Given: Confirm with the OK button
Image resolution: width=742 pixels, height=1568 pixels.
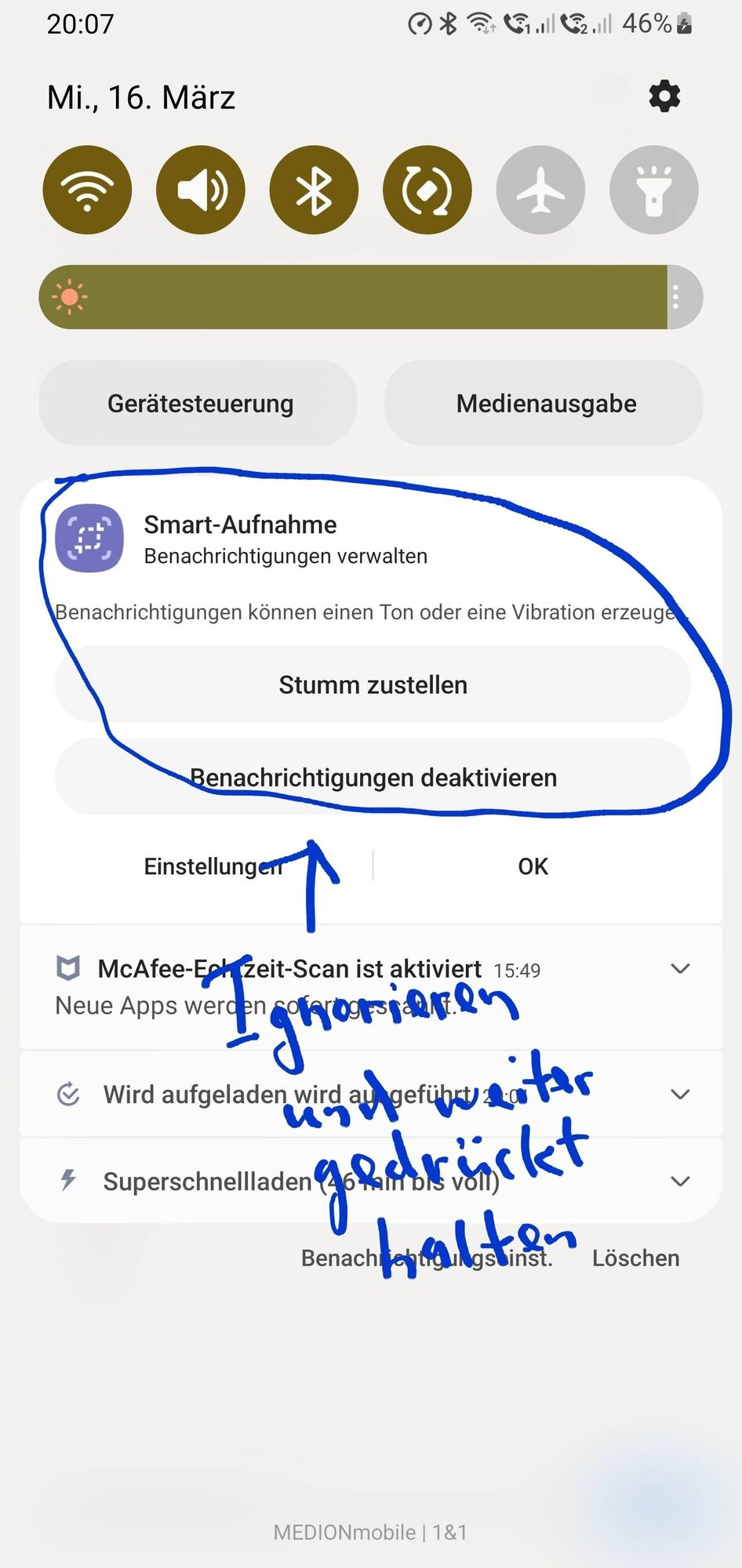Looking at the screenshot, I should coord(533,866).
